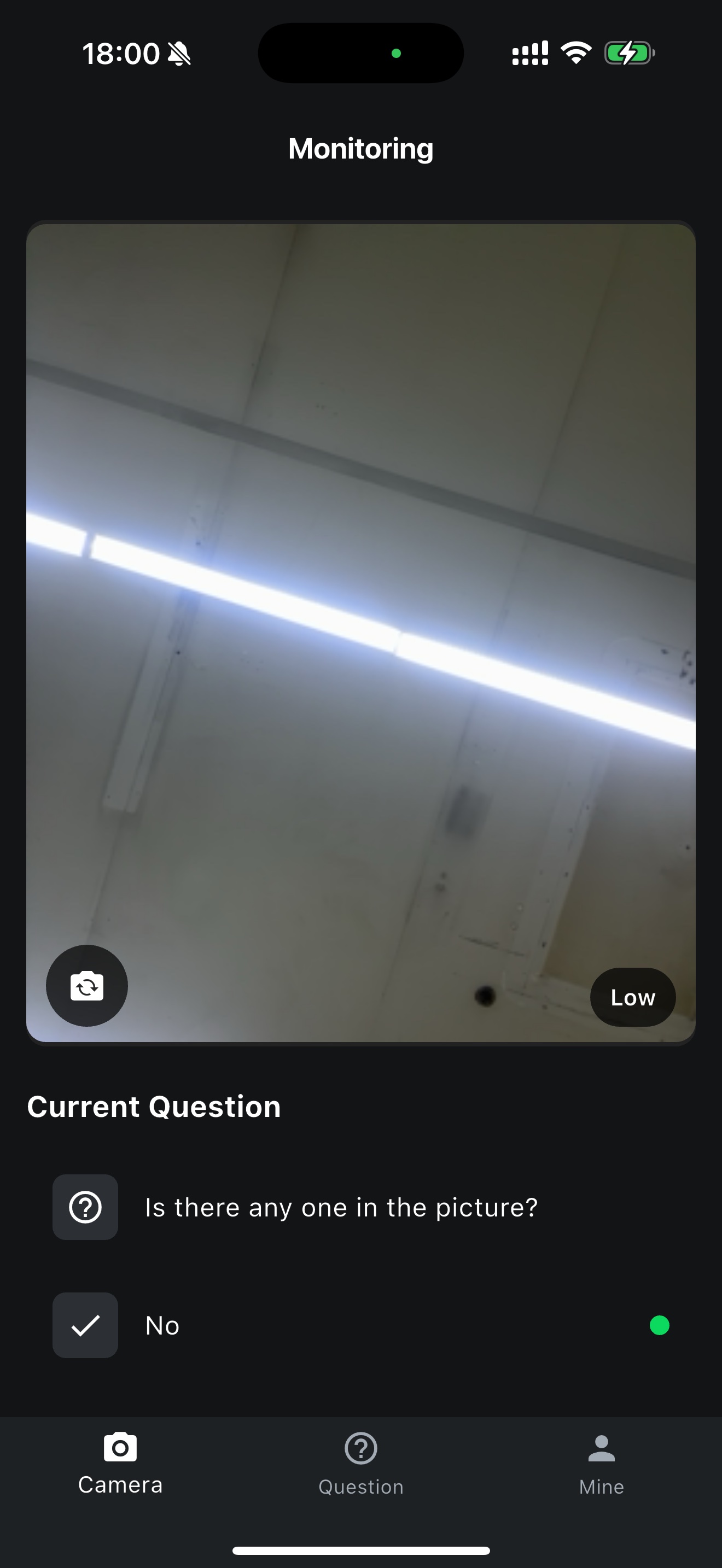Tap the Wi-Fi icon in the status bar

click(575, 53)
